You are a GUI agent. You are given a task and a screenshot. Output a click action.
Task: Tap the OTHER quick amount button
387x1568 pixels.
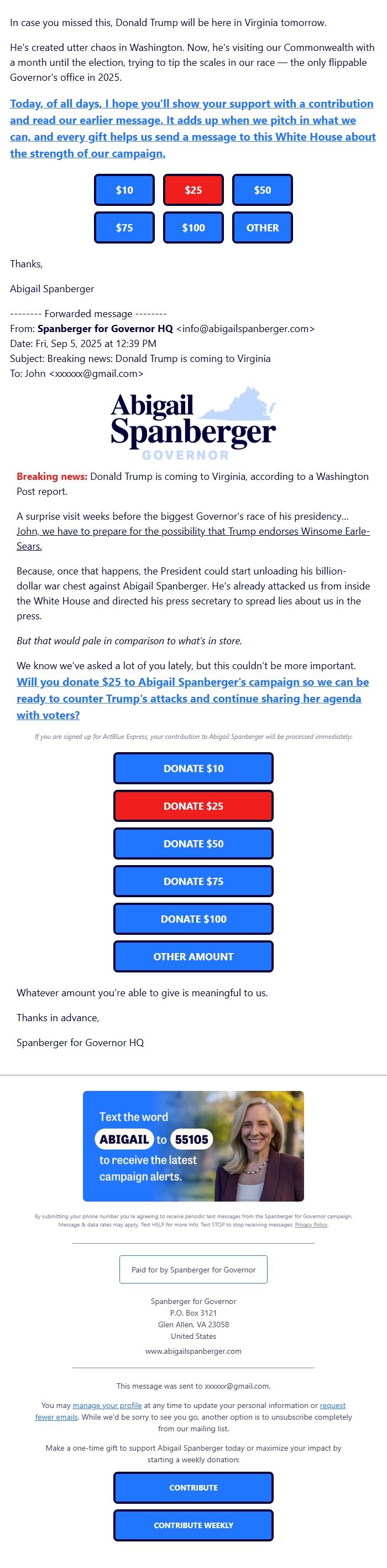point(262,227)
